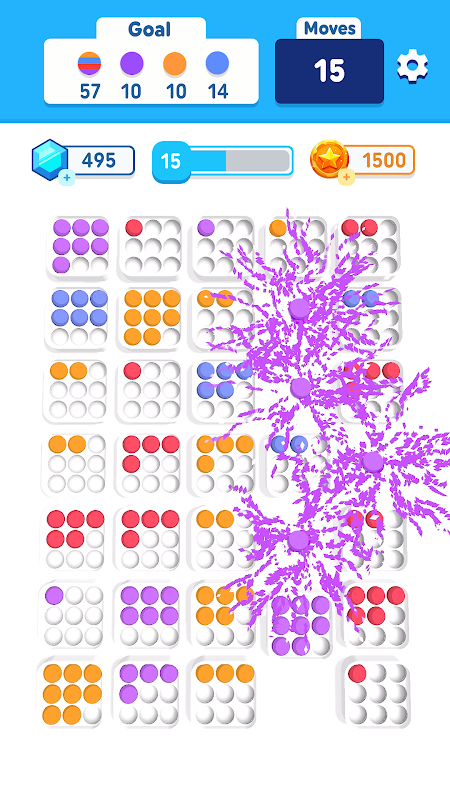Tap the tile with four purple balls
Screen dimensions: 450x800
pos(148,692)
